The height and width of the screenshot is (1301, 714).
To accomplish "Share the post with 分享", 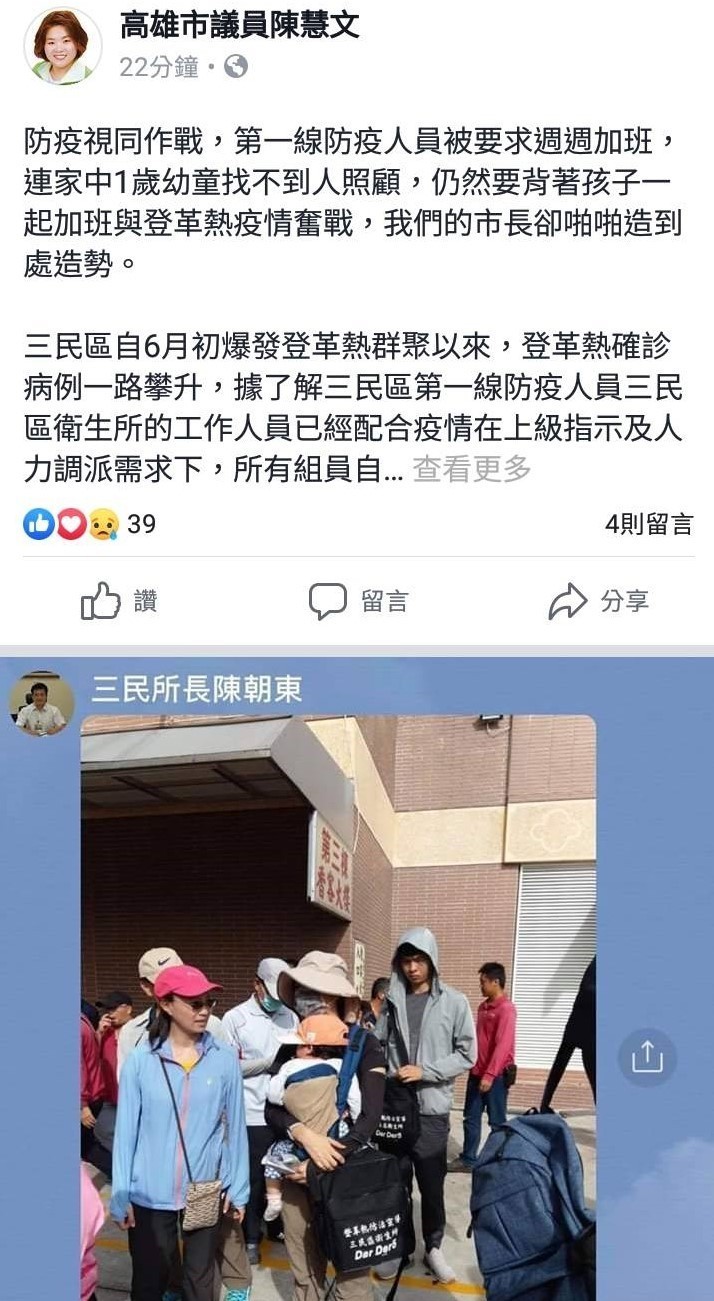I will [x=598, y=601].
